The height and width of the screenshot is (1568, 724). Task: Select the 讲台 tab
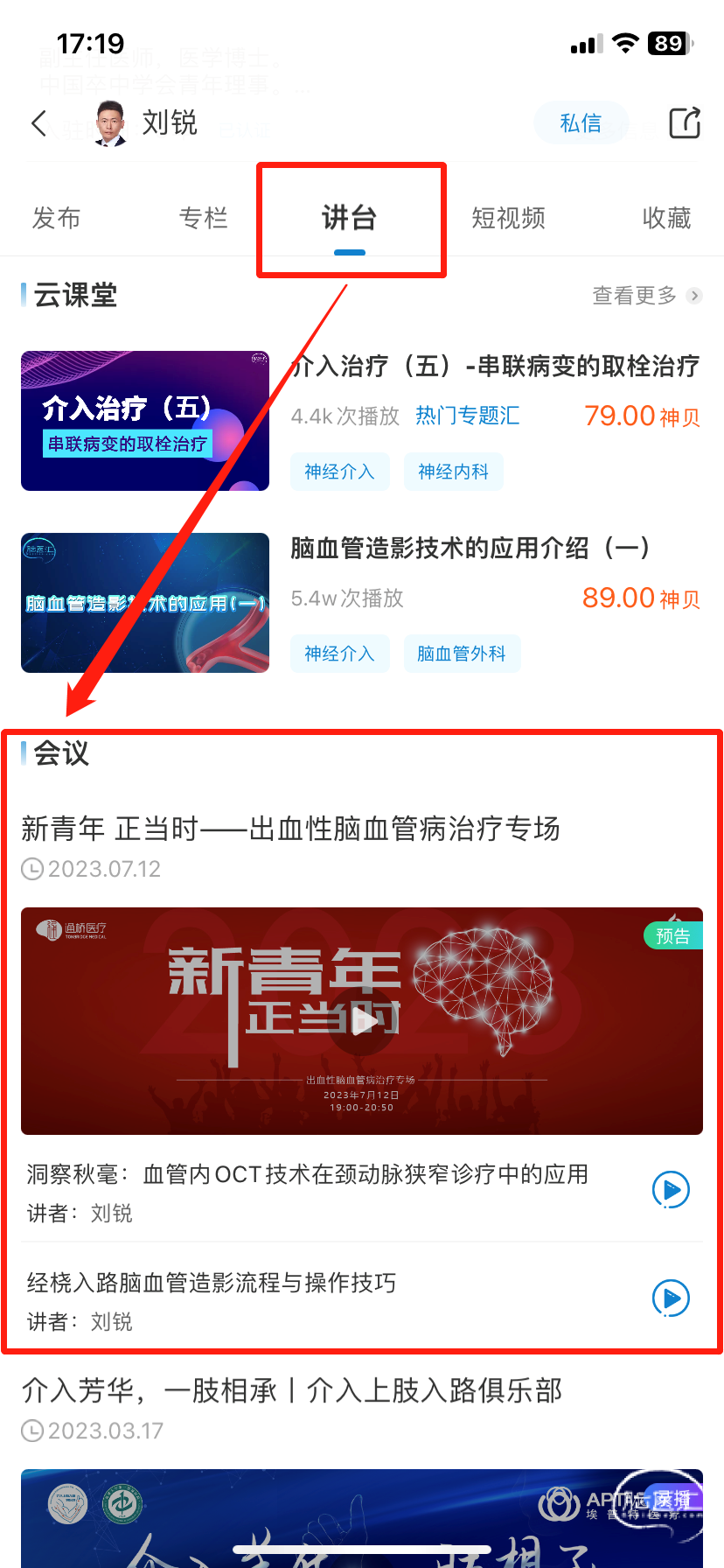[349, 218]
